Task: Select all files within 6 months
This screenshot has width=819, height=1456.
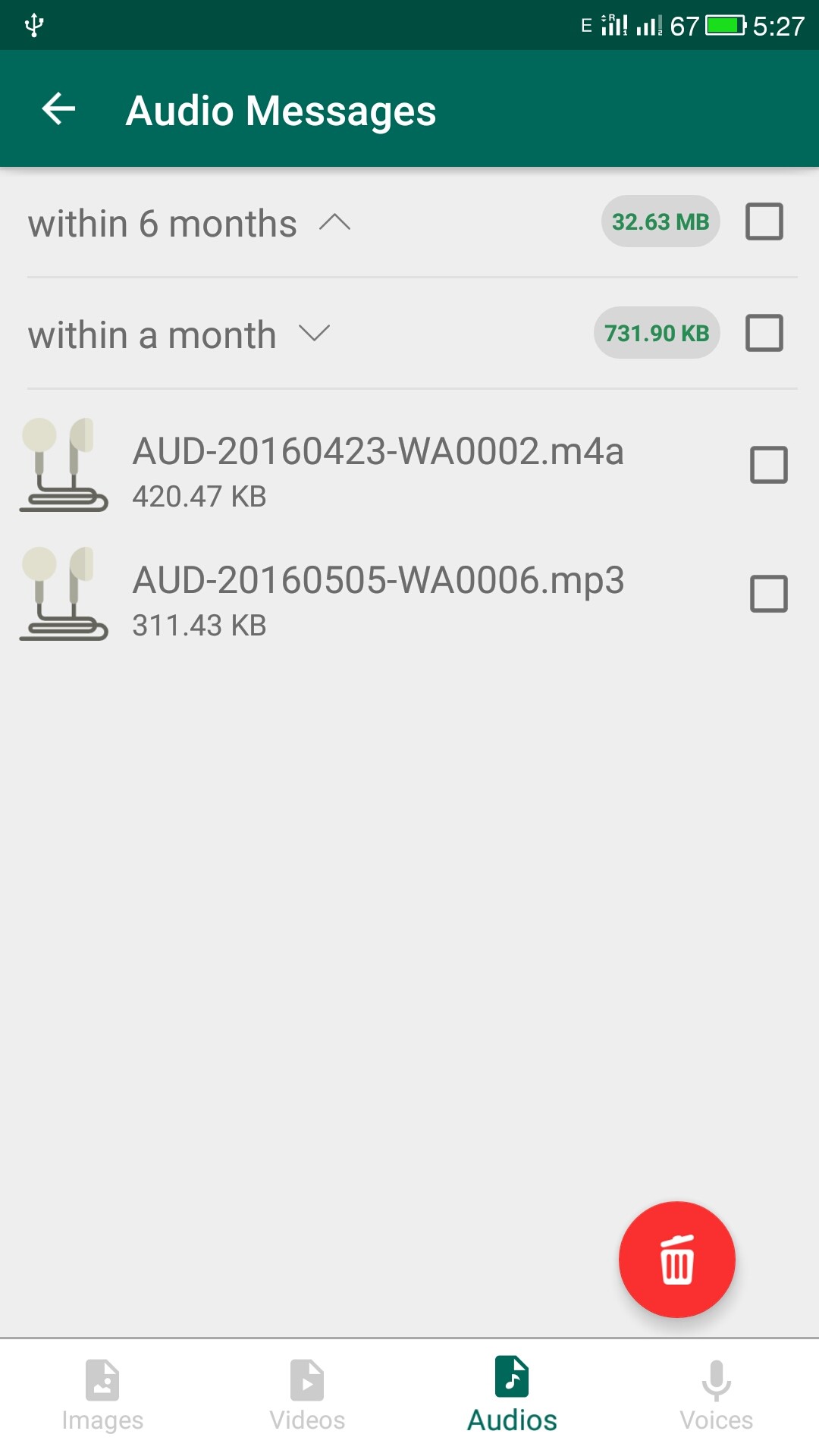Action: 764,221
